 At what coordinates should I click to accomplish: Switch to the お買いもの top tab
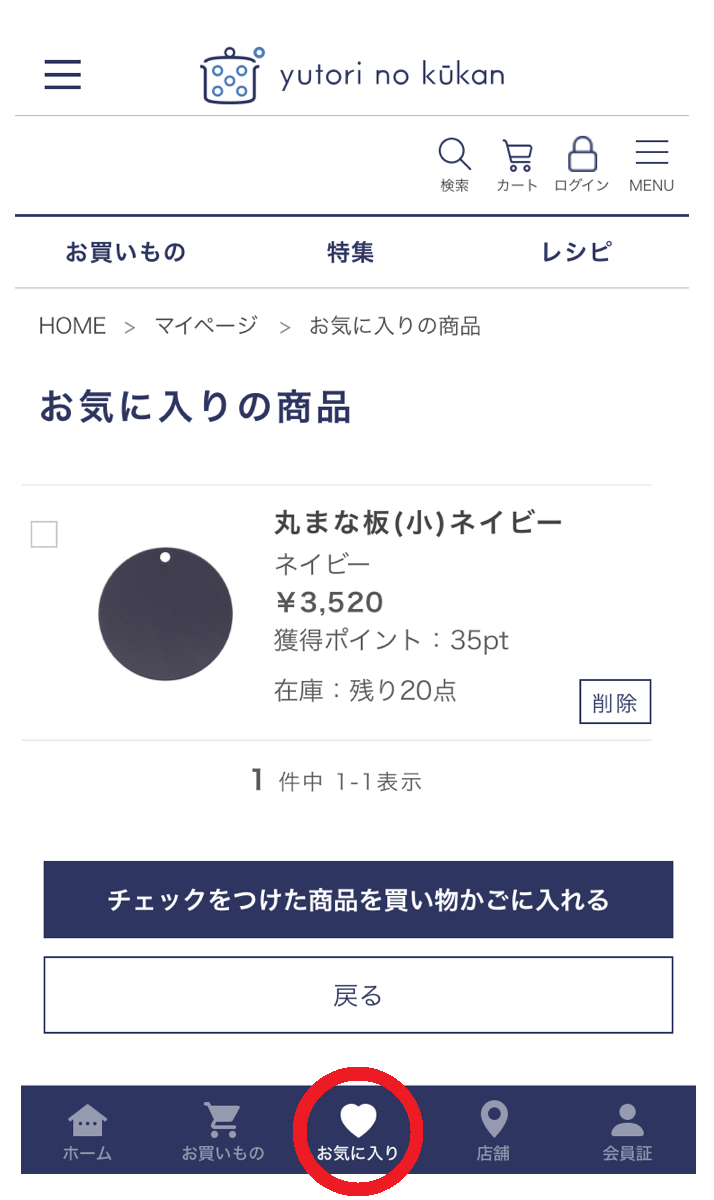[126, 252]
